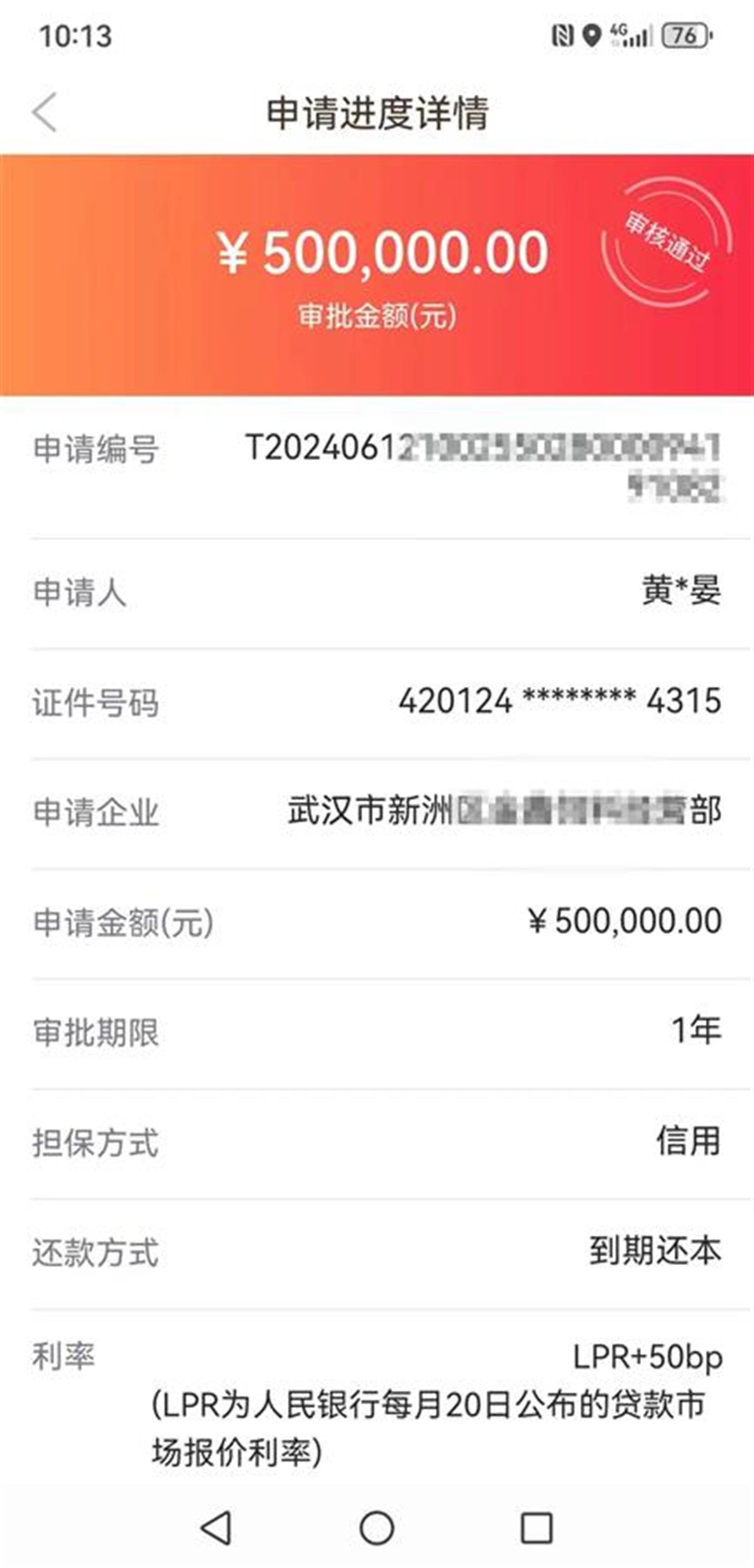The height and width of the screenshot is (1568, 754).
Task: Open recent apps with square button
Action: [537, 1528]
